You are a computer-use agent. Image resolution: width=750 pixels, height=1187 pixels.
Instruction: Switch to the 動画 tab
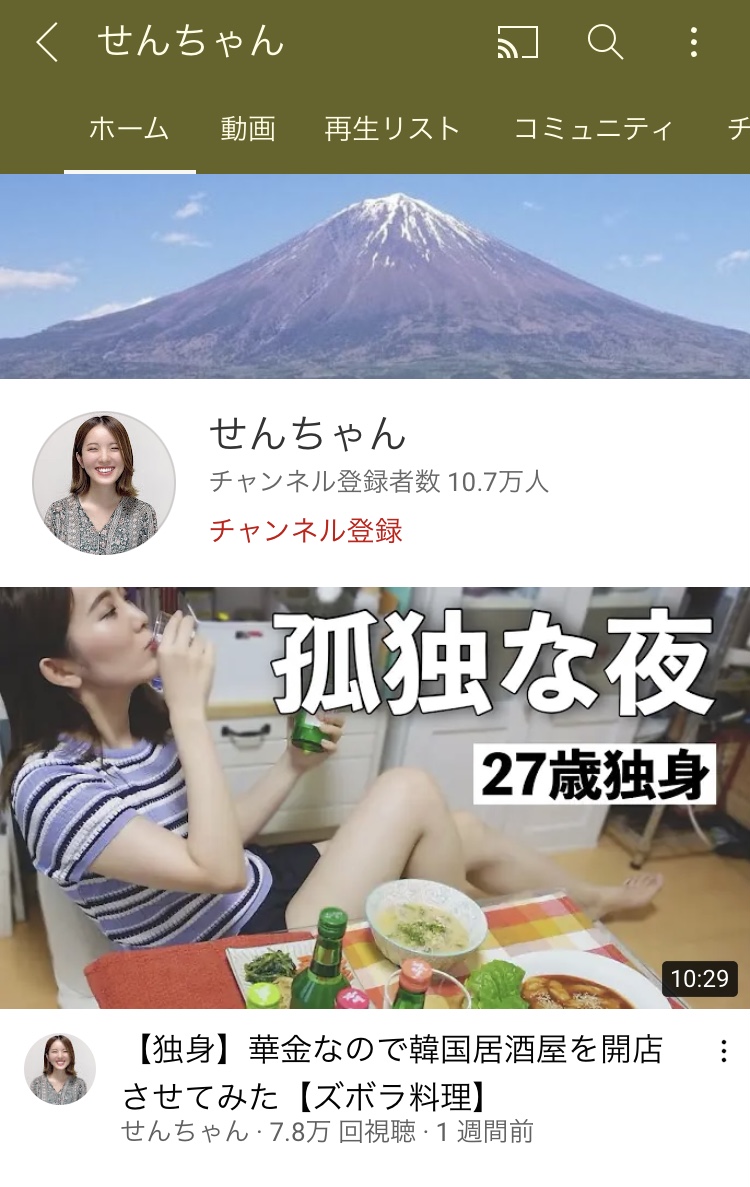pyautogui.click(x=248, y=129)
